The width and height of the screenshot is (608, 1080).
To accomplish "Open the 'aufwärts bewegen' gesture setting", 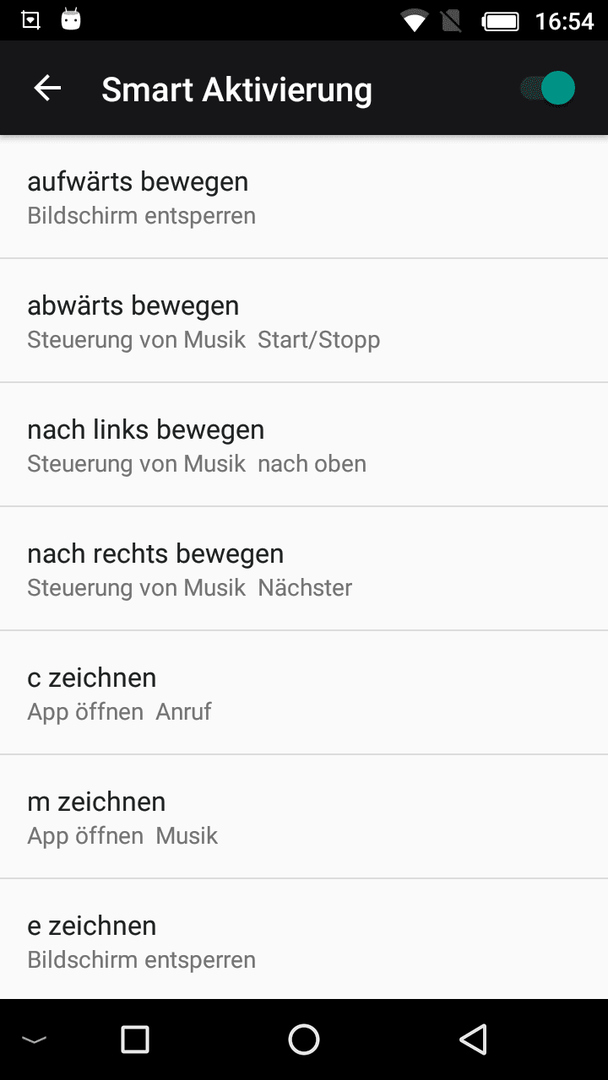I will (304, 197).
